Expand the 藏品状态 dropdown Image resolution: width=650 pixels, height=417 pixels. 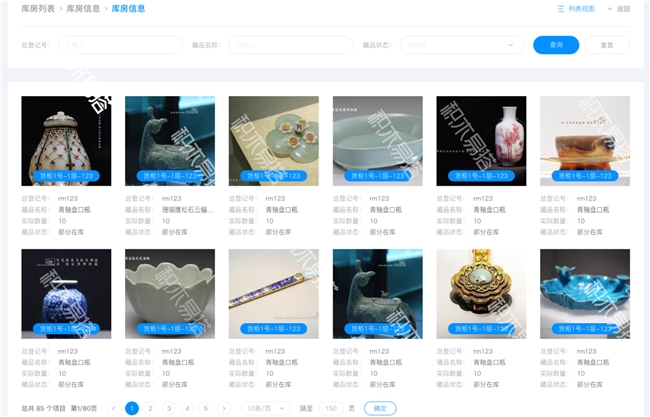pos(461,45)
